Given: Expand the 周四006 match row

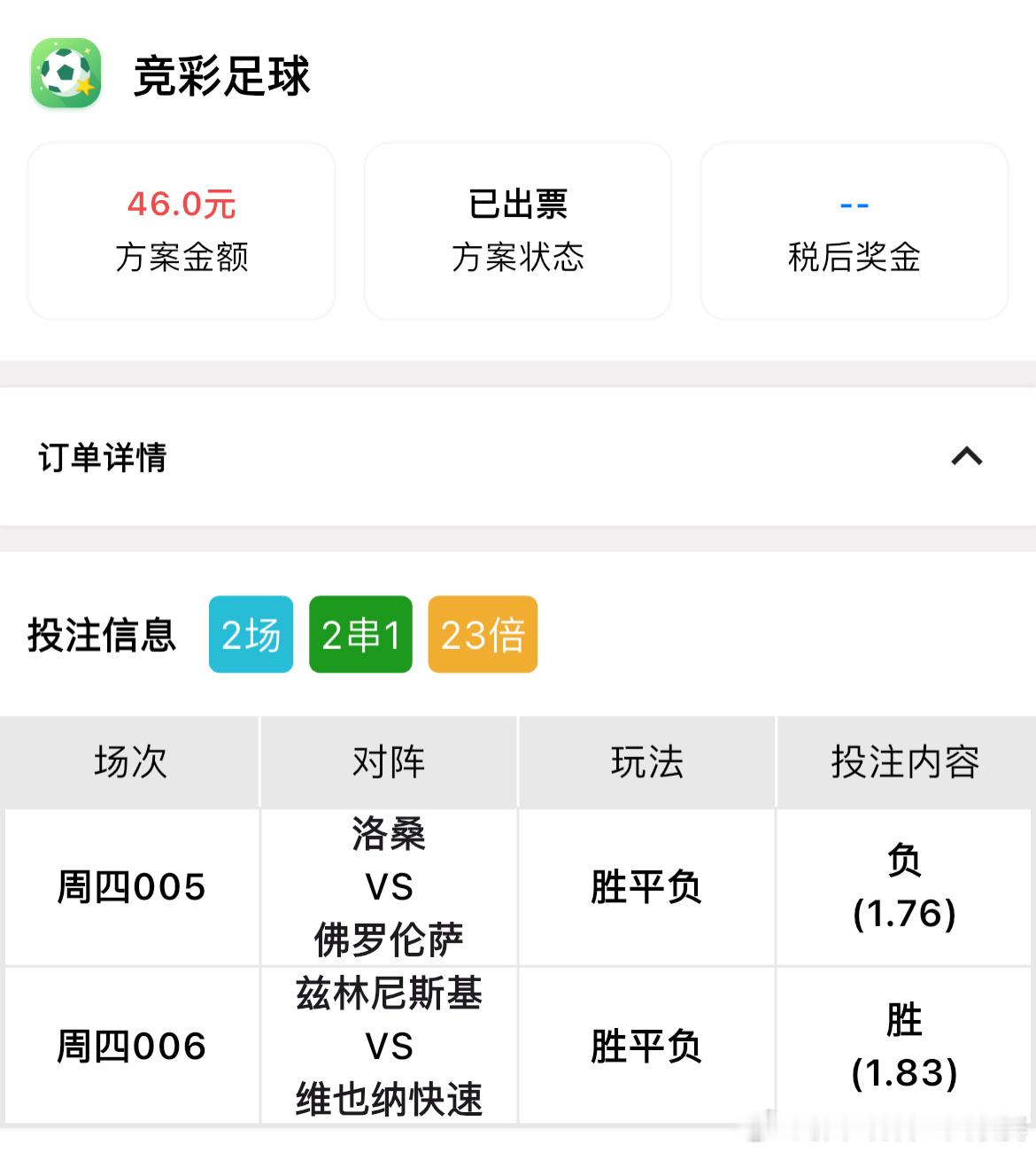Looking at the screenshot, I should click(131, 1047).
